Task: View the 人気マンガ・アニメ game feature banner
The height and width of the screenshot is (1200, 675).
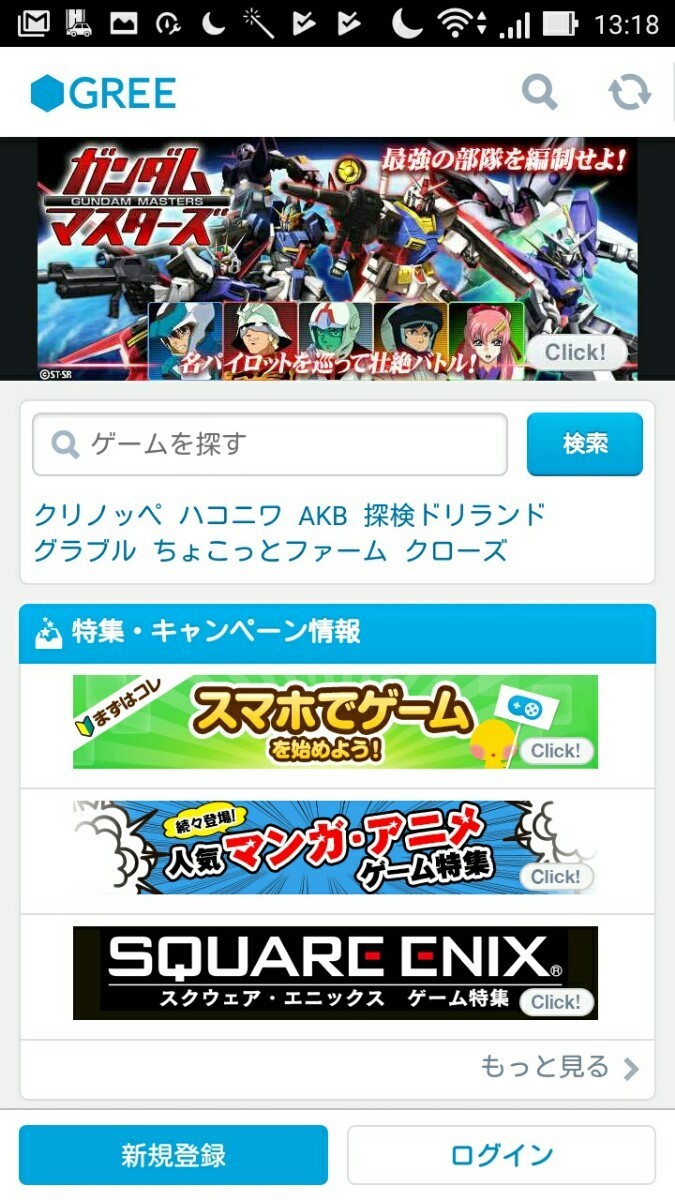Action: click(x=335, y=847)
